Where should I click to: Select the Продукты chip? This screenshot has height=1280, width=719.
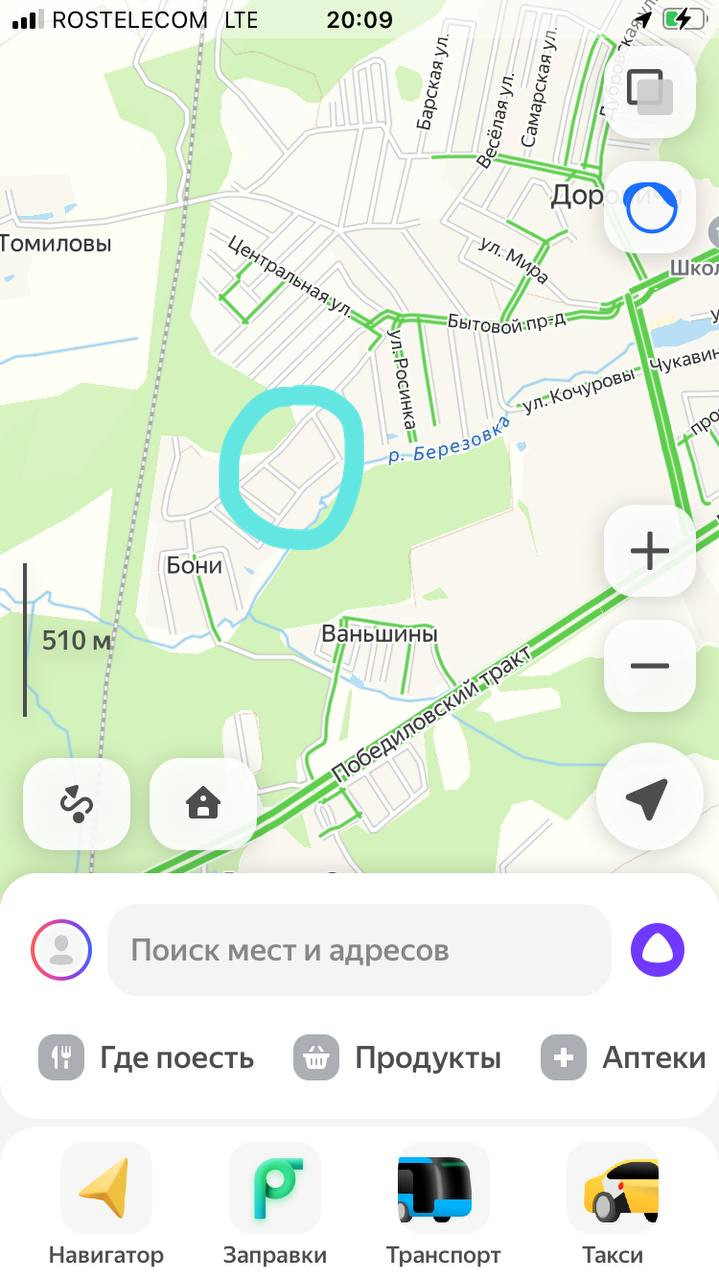(398, 1058)
